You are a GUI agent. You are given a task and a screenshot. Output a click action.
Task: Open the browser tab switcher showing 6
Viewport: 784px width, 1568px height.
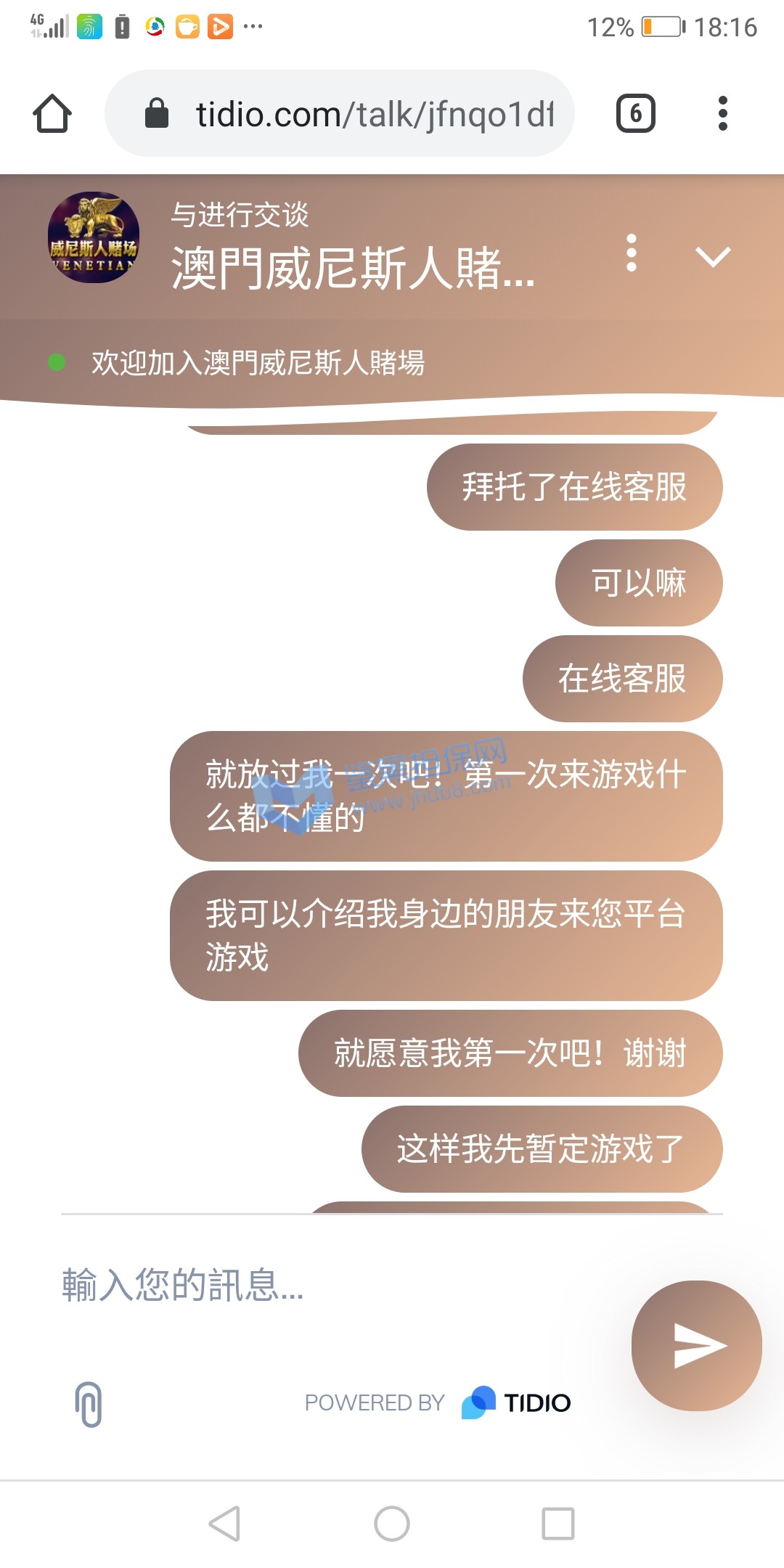pos(636,114)
